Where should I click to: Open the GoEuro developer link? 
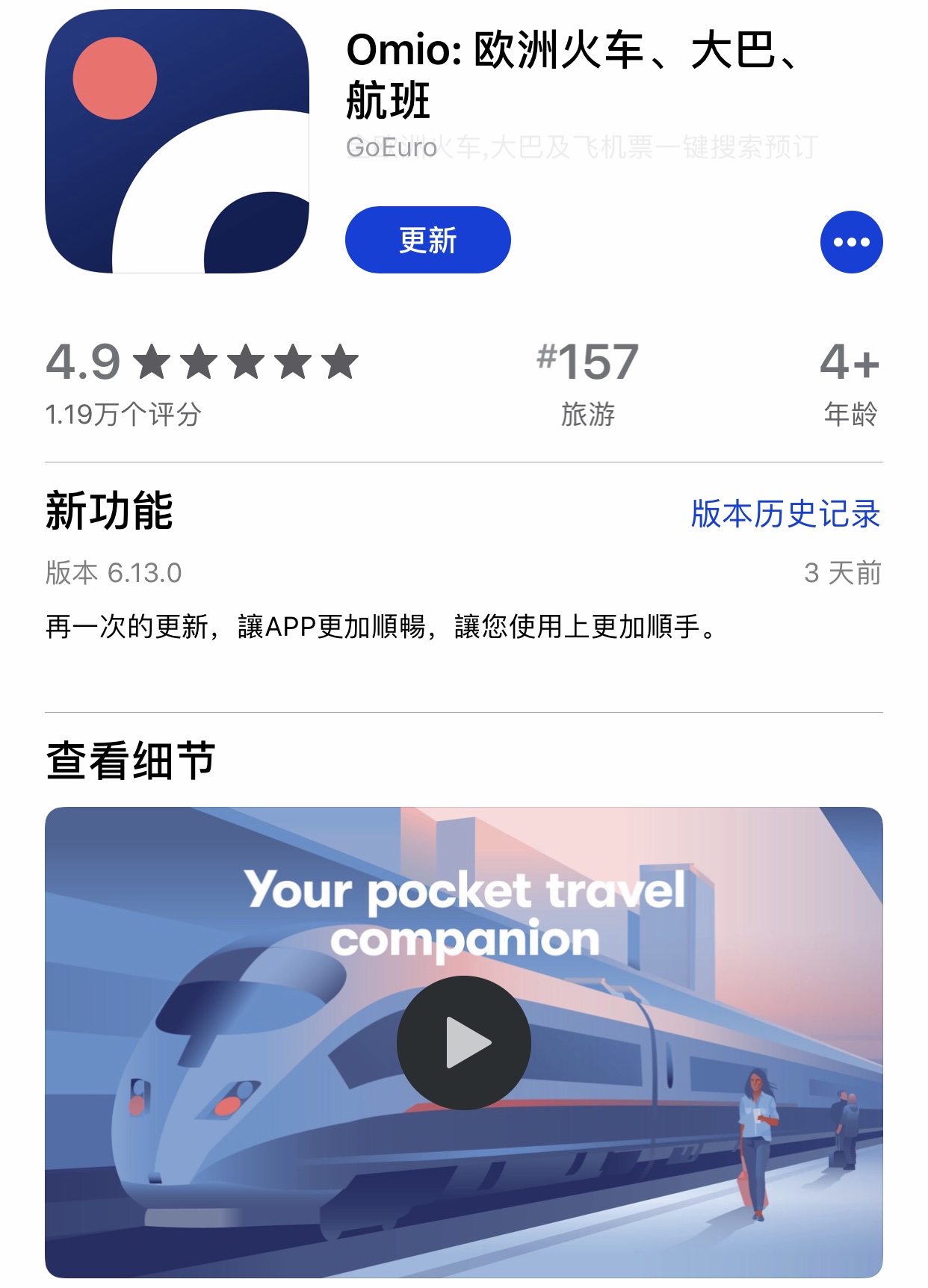[392, 147]
